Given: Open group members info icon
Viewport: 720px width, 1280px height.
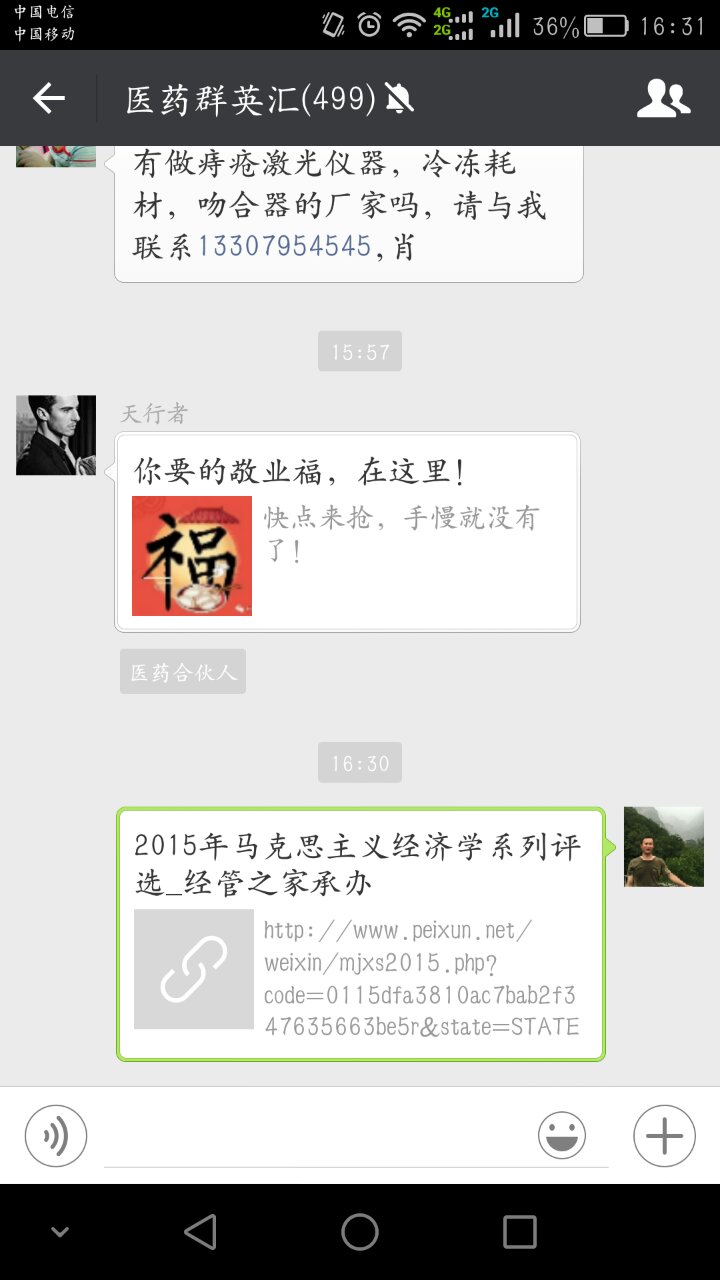Looking at the screenshot, I should point(663,98).
